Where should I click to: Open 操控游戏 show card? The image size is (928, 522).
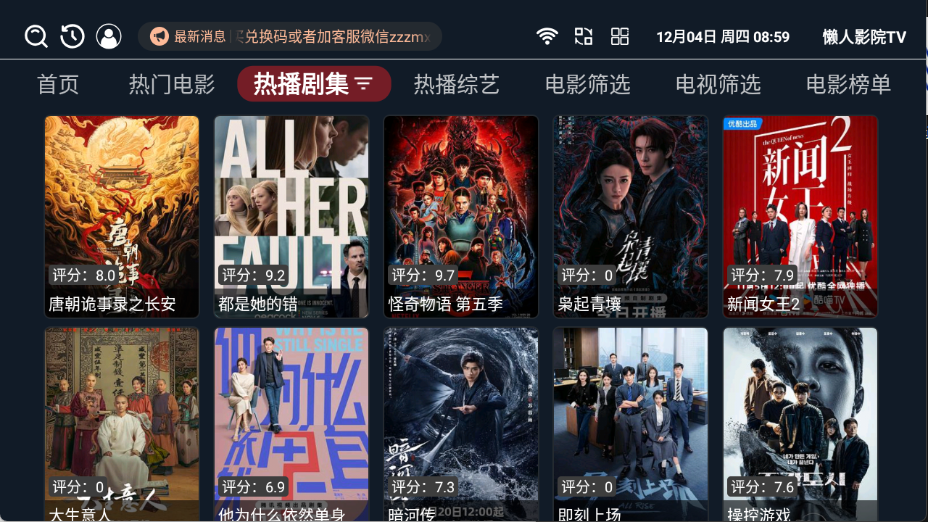tap(800, 425)
